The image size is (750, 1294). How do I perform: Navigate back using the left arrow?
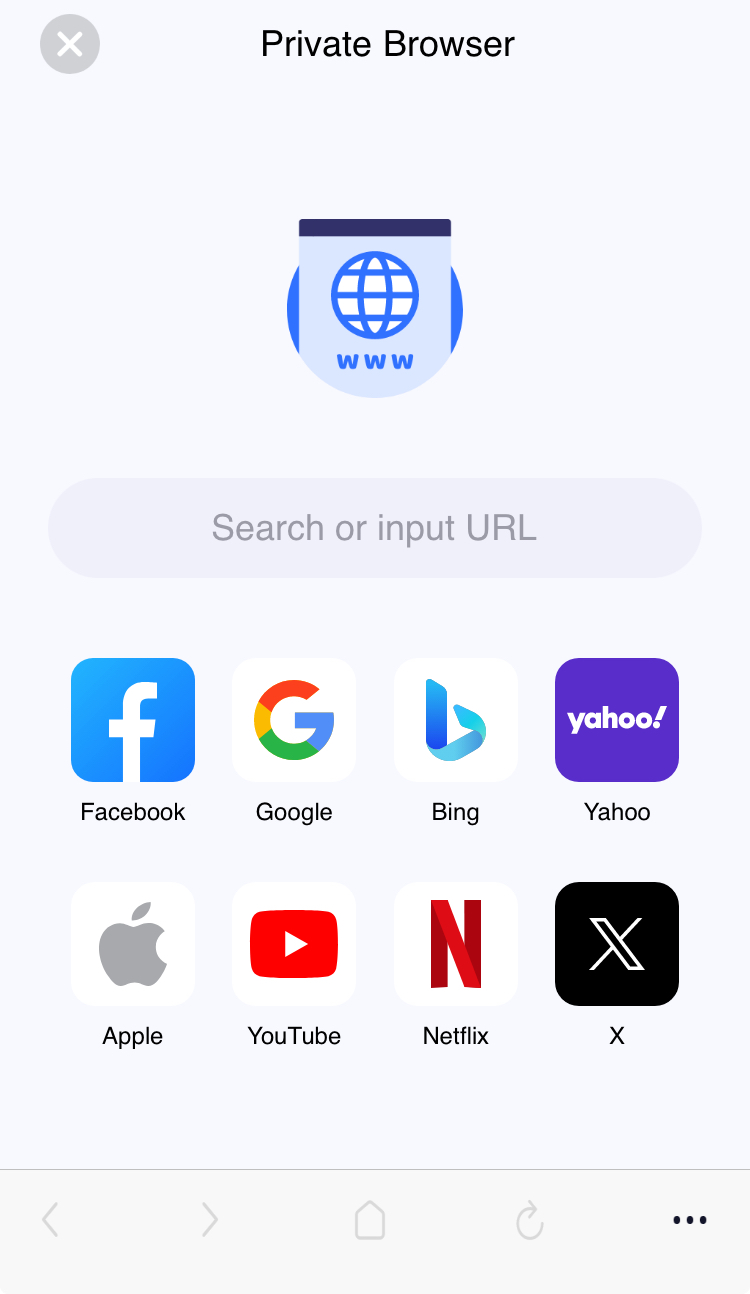click(x=50, y=1219)
